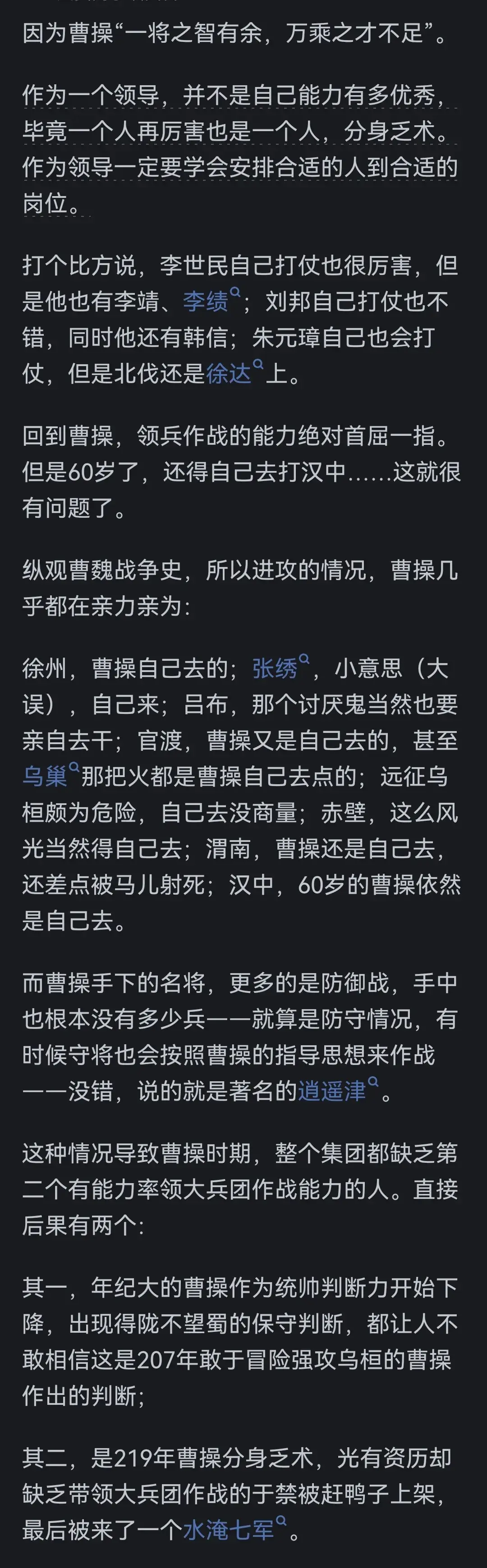Viewport: 487px width, 1568px height.
Task: Search the 水淹七军 linked term
Action: [x=229, y=1530]
